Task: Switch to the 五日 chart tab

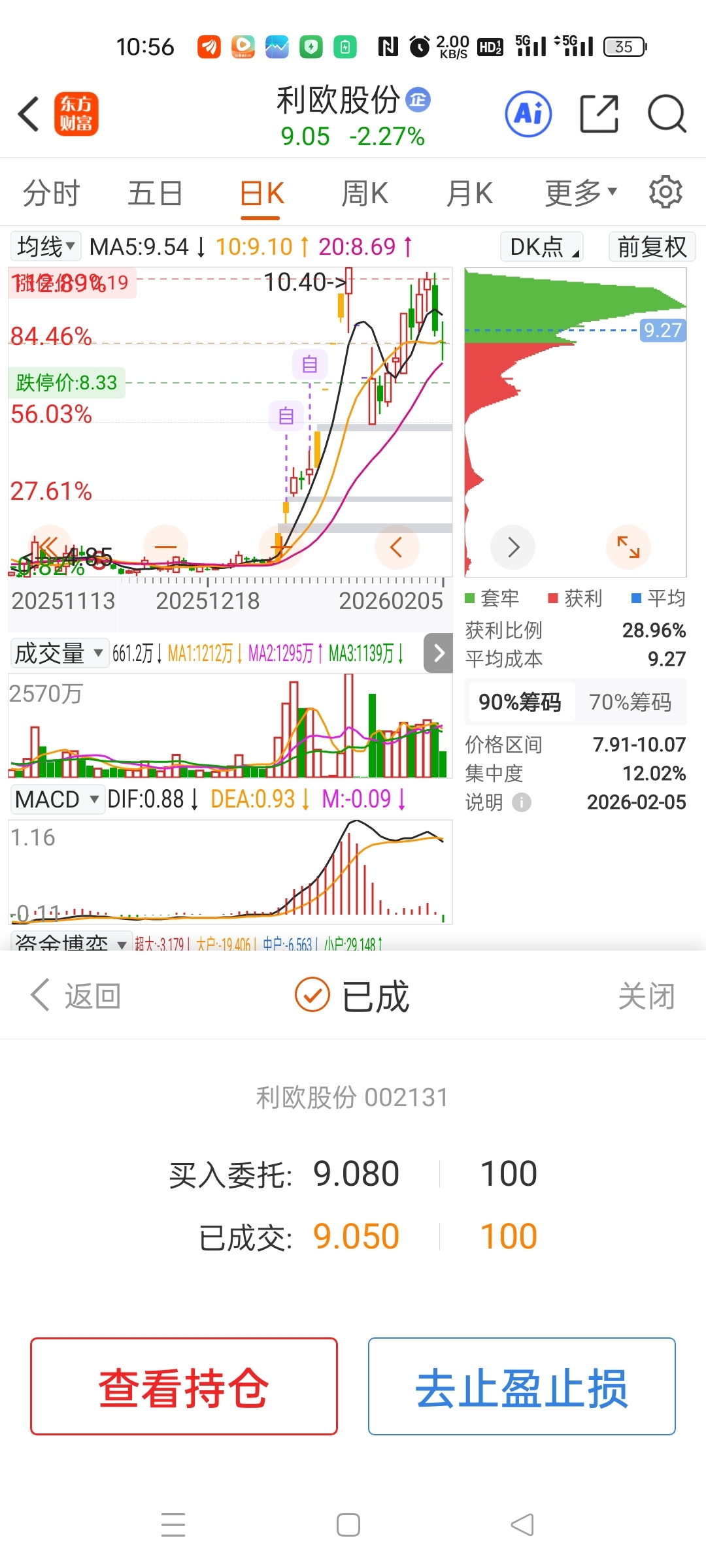Action: [x=155, y=193]
